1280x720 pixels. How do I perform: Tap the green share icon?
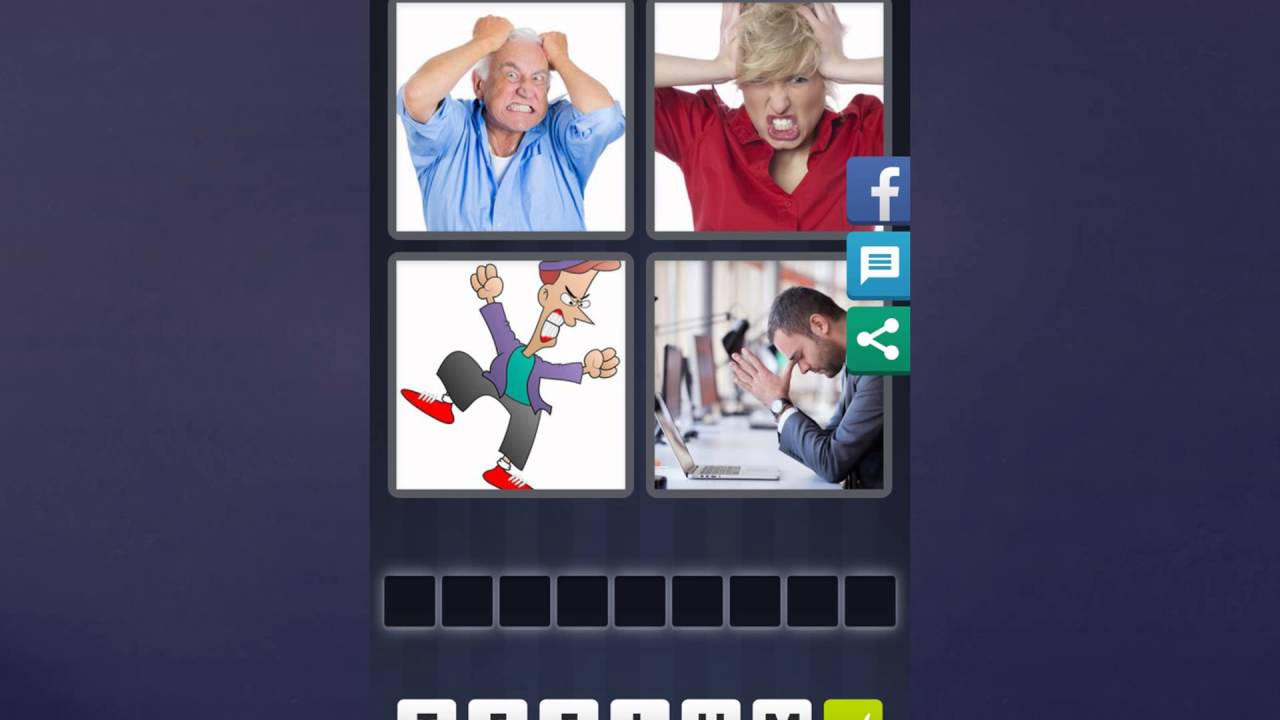(878, 340)
